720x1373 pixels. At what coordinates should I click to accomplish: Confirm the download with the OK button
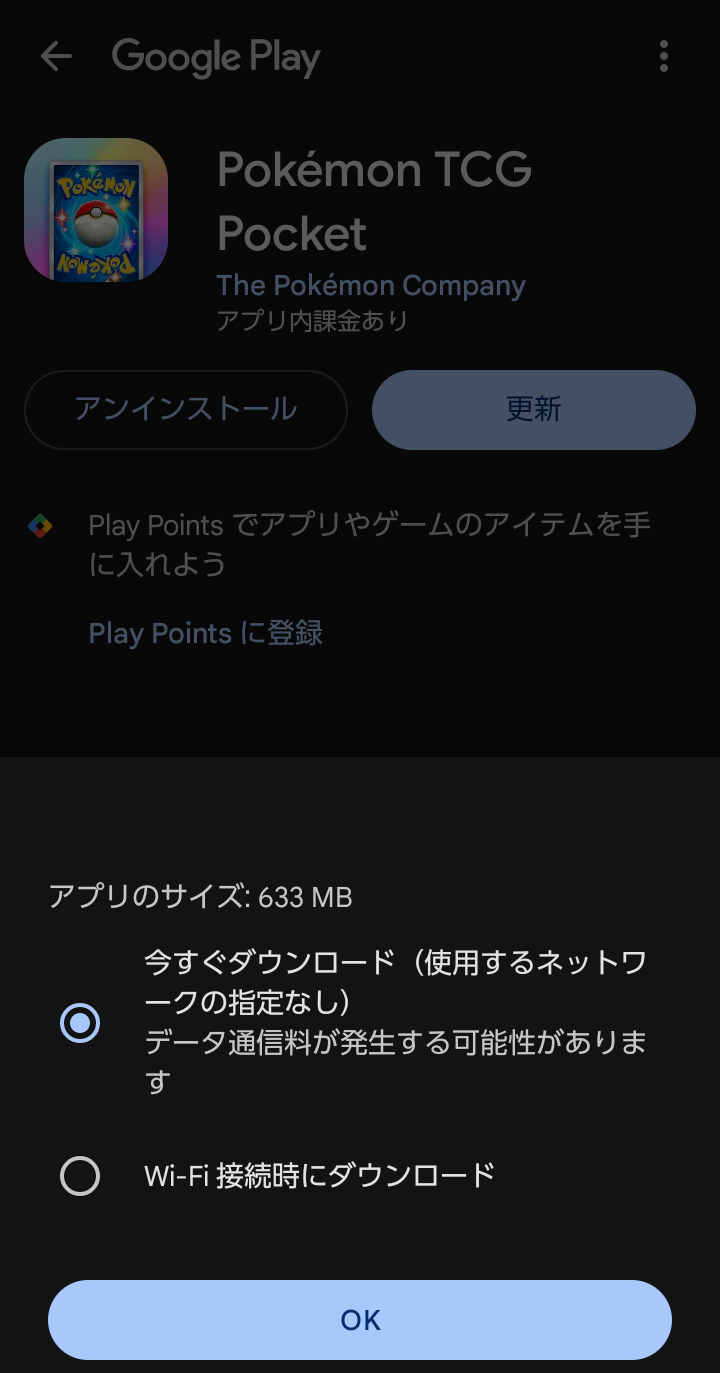(x=360, y=1320)
